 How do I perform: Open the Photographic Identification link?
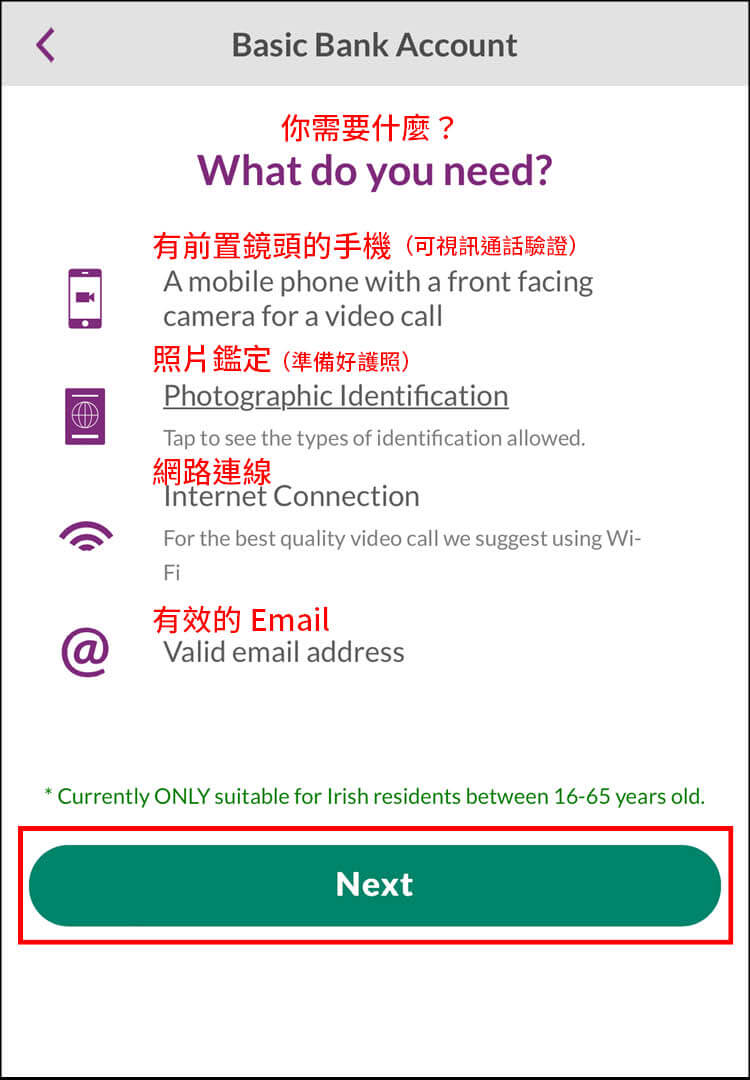[335, 396]
